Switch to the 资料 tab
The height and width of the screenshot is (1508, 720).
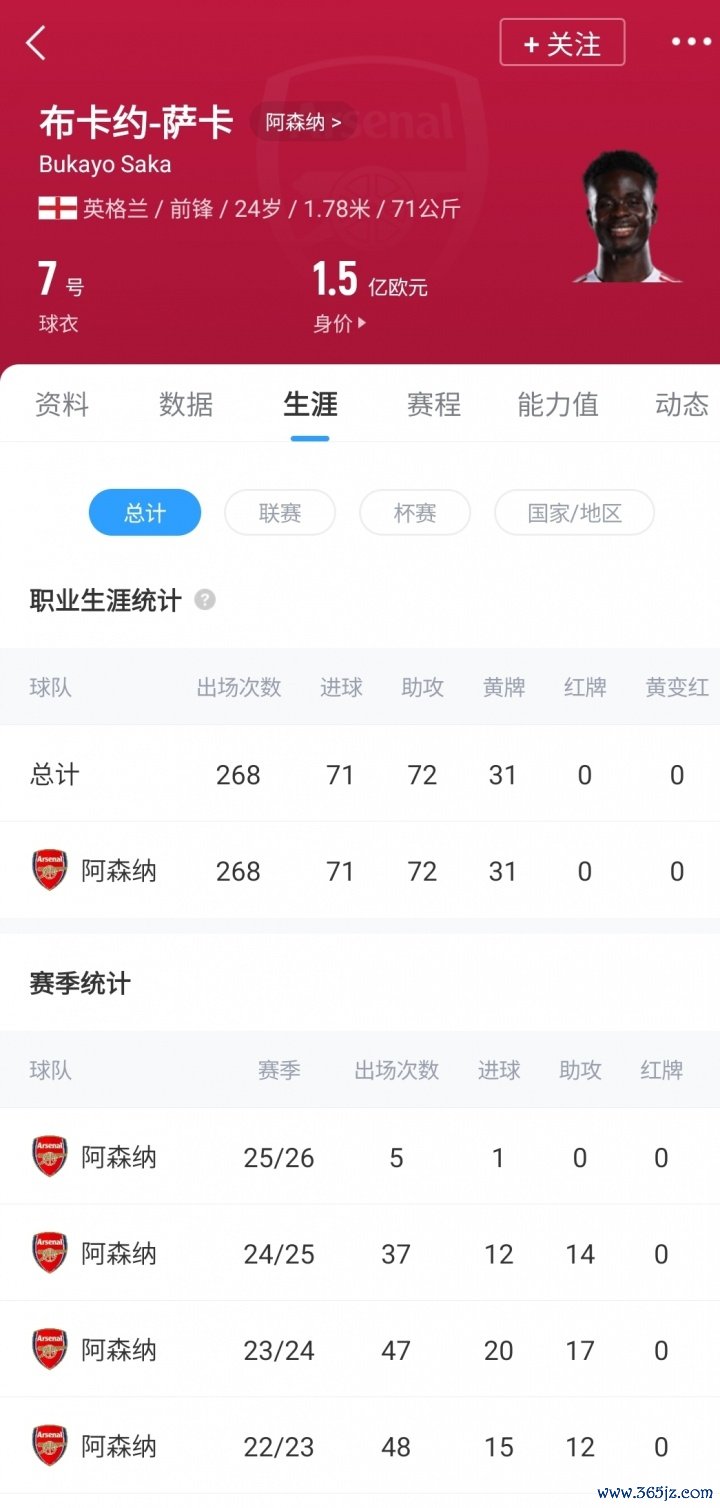[x=62, y=404]
